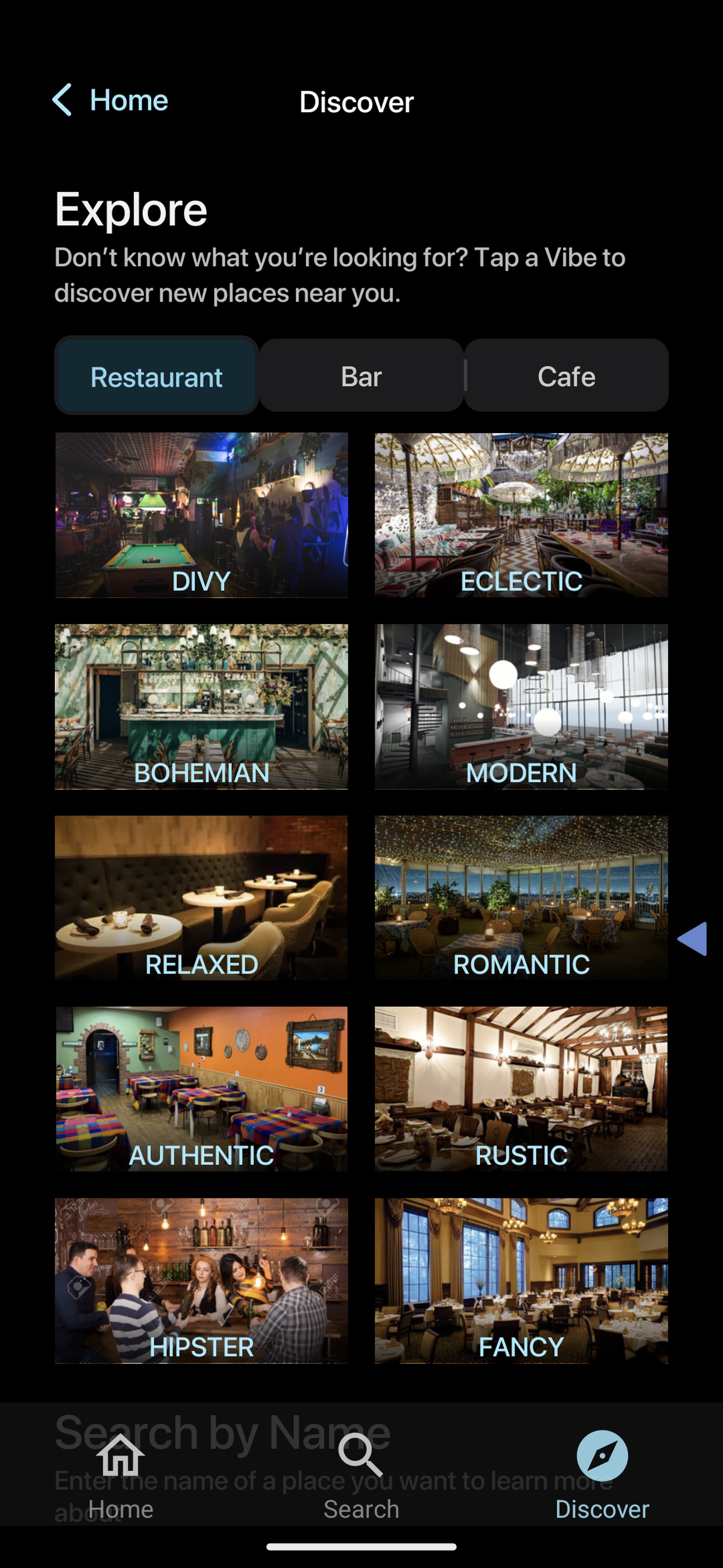The image size is (723, 1568).
Task: Go back to Home
Action: tap(110, 100)
